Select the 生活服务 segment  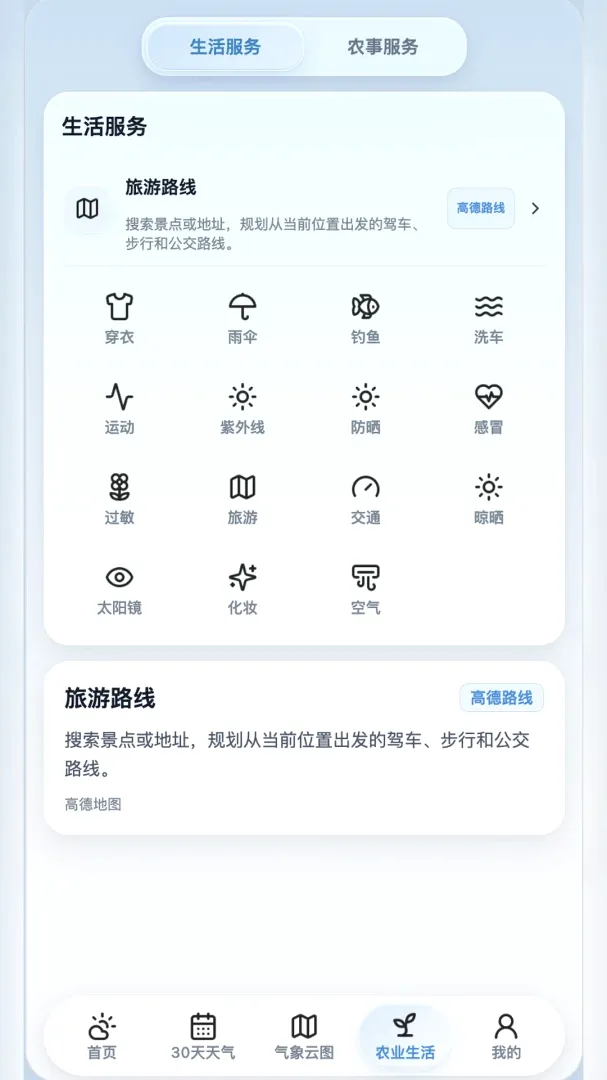tap(225, 47)
